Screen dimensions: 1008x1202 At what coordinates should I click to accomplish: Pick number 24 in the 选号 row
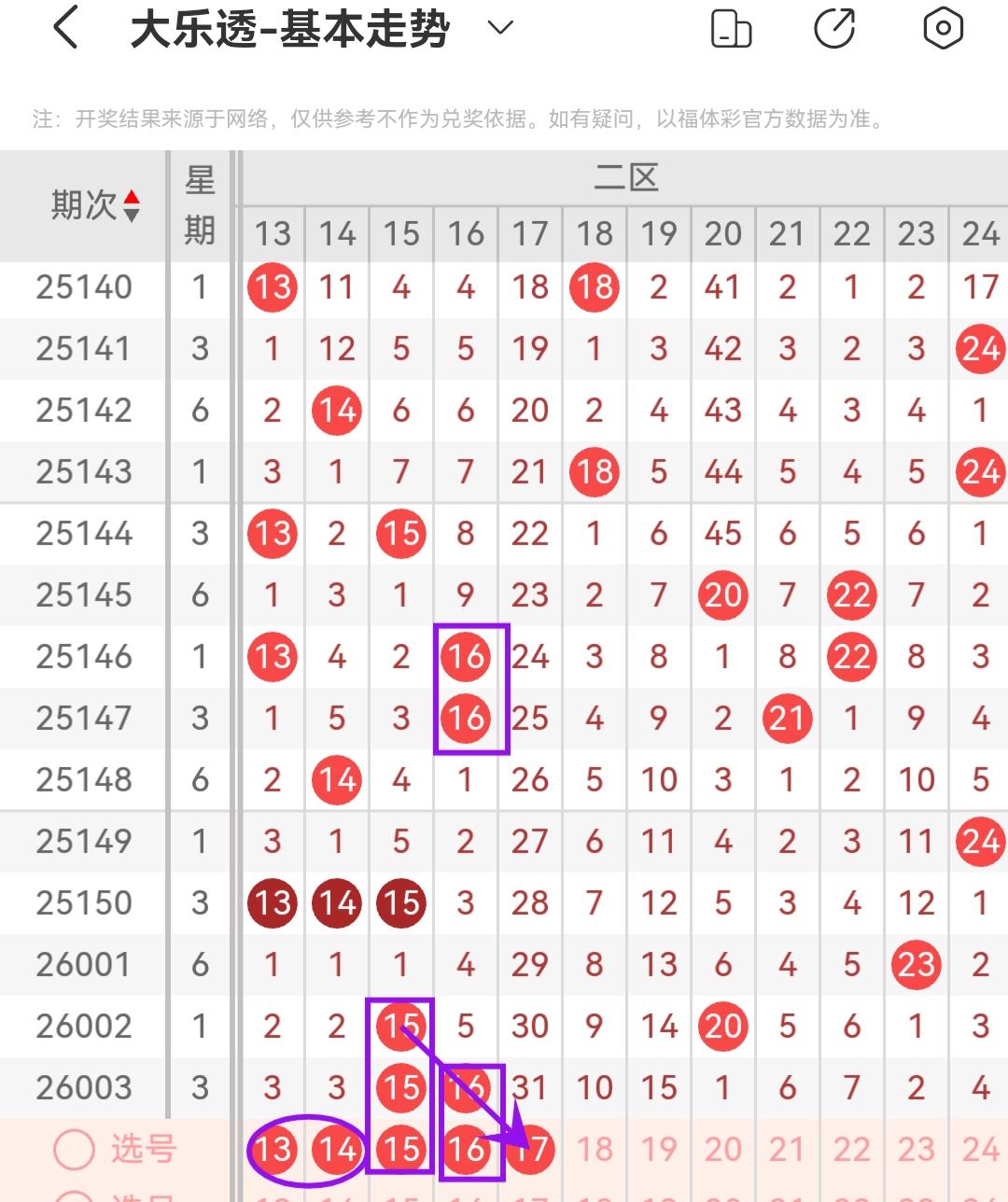point(980,1150)
